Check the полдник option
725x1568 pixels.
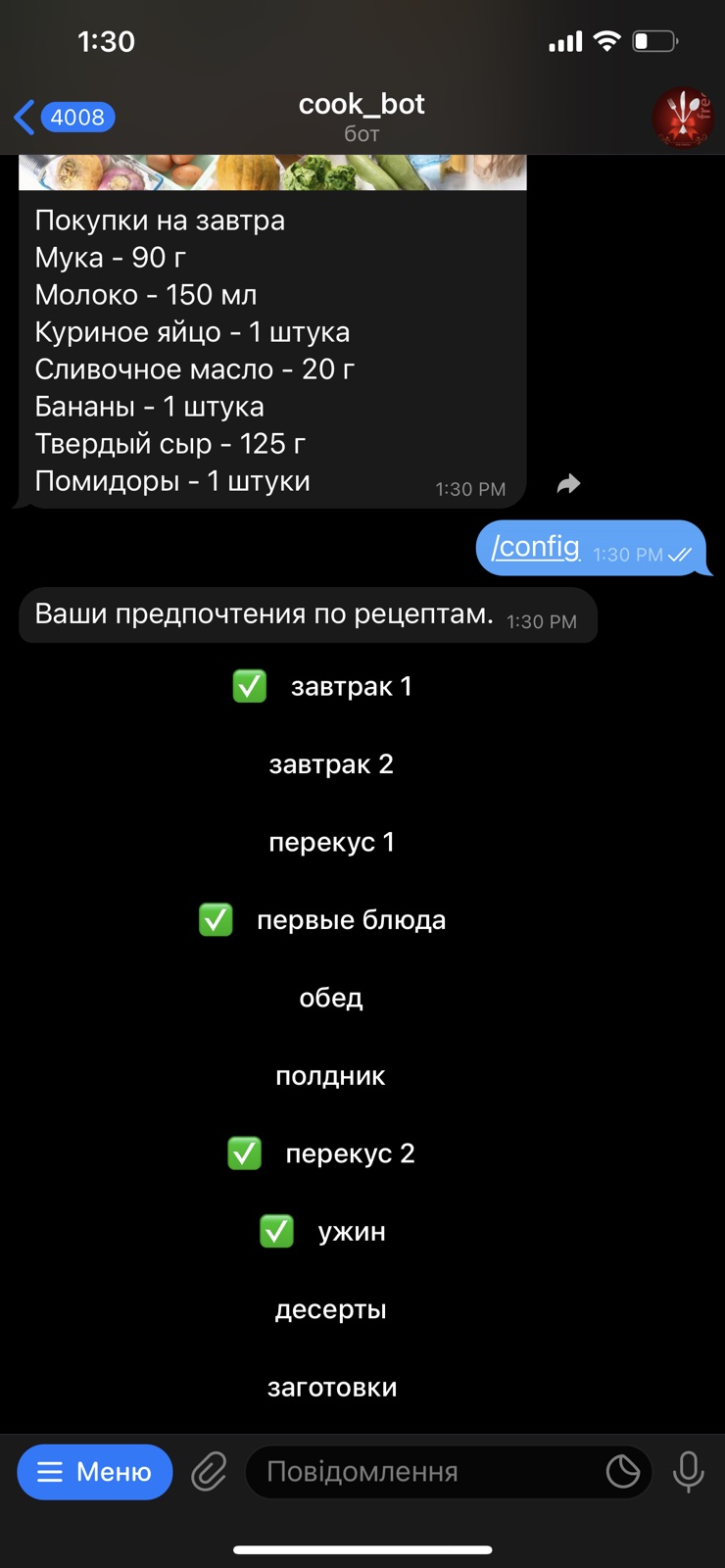(331, 1076)
